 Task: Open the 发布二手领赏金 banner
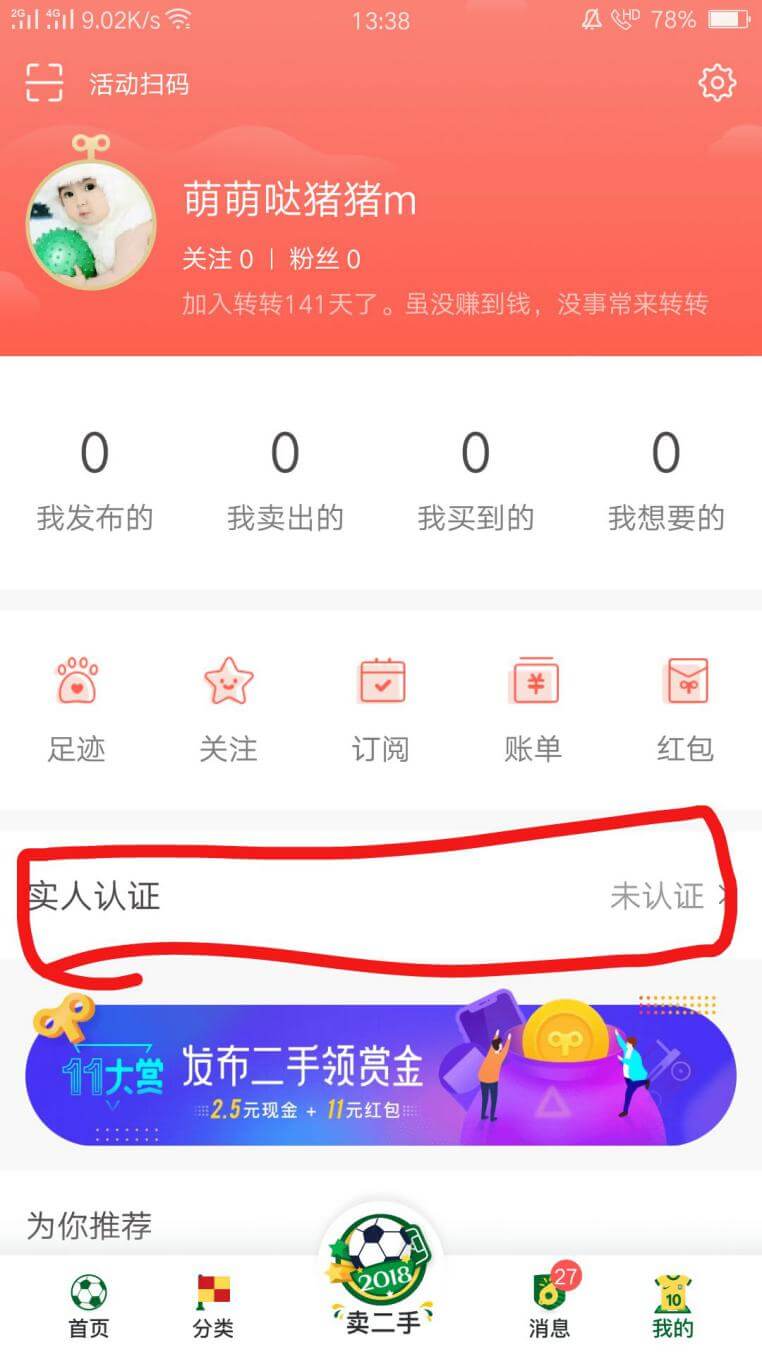tap(380, 1074)
